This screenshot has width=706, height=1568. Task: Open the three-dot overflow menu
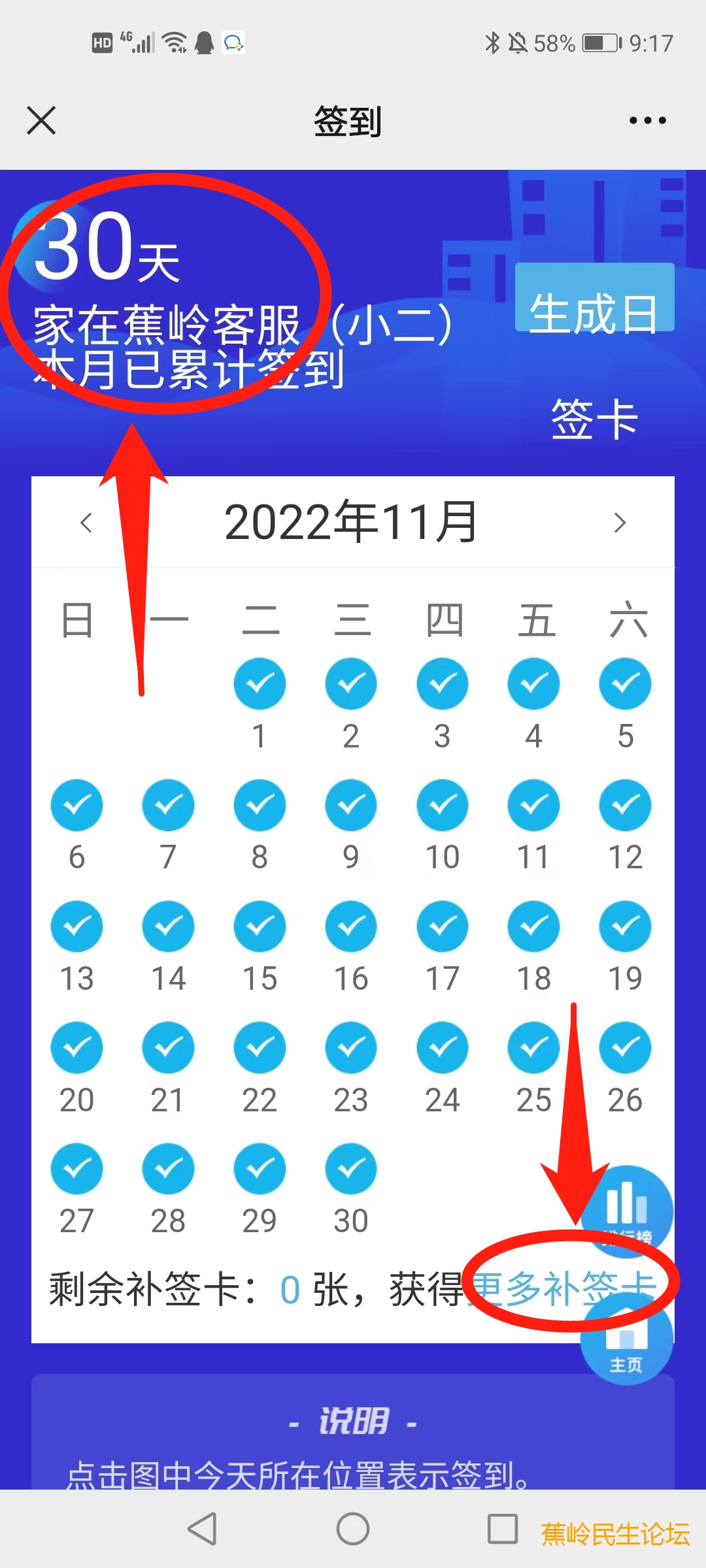tap(647, 120)
